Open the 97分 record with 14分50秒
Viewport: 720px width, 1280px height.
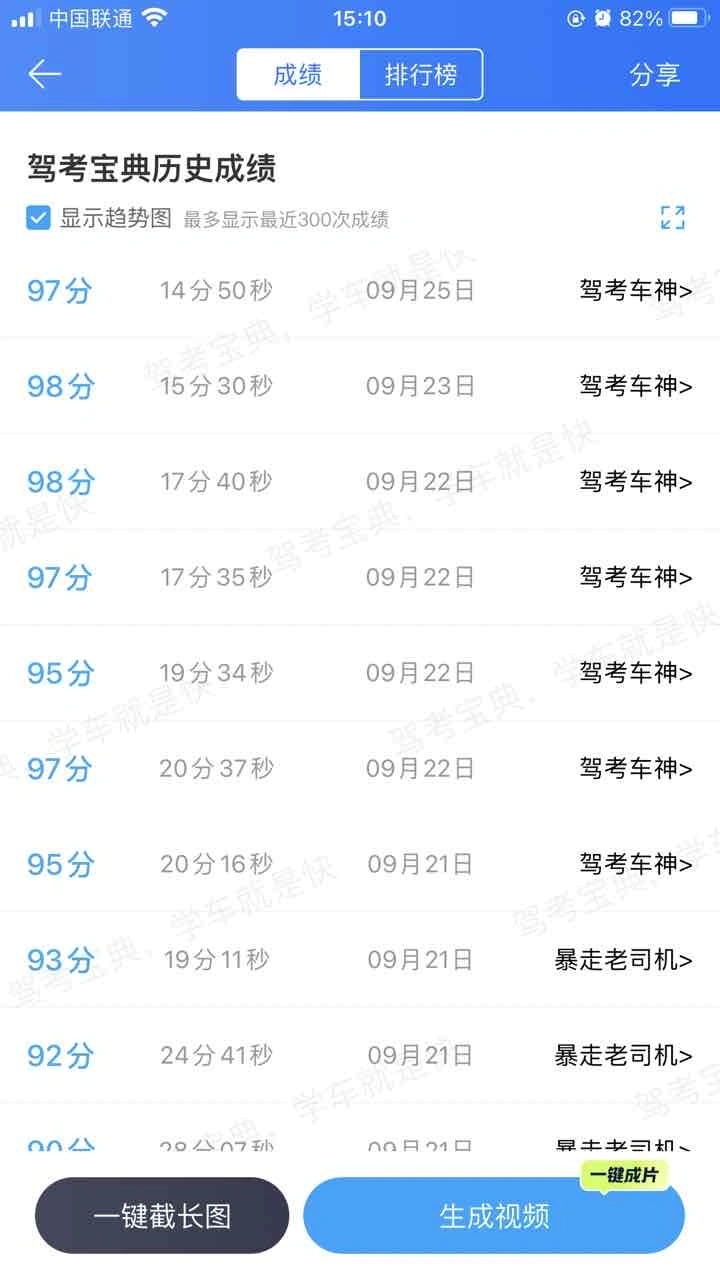click(360, 291)
